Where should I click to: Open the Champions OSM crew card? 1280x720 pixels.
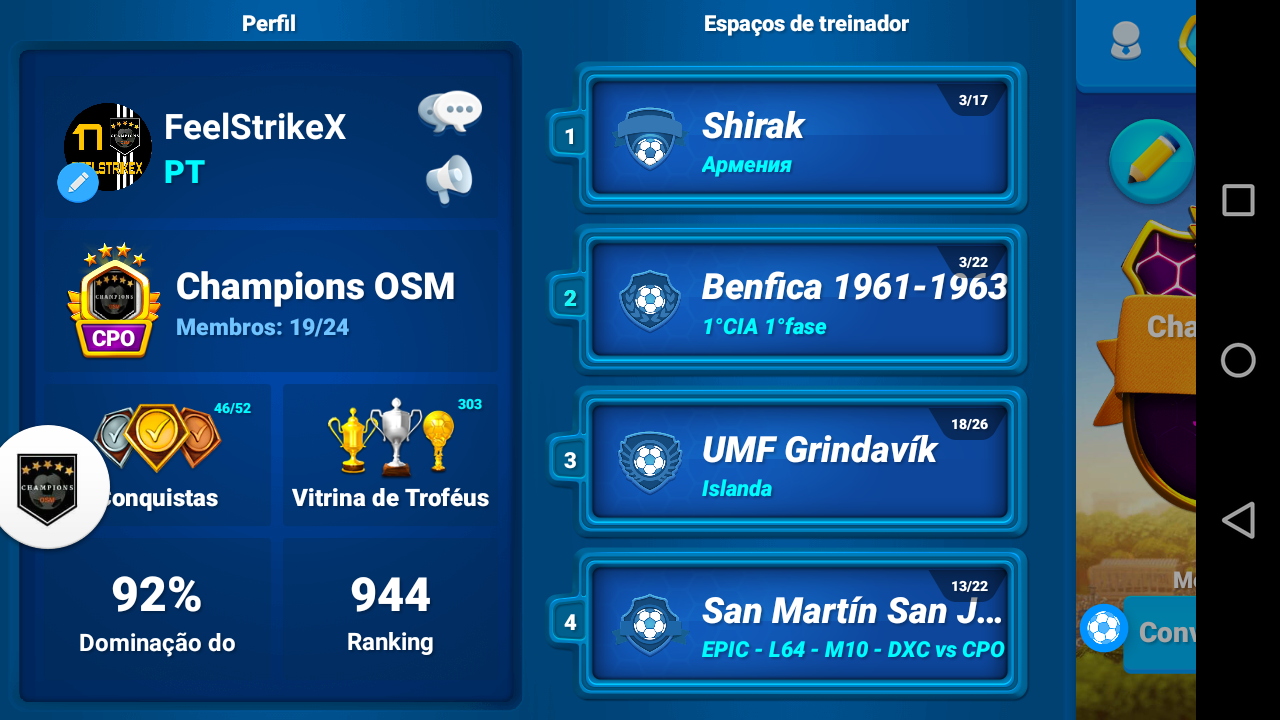(x=268, y=301)
